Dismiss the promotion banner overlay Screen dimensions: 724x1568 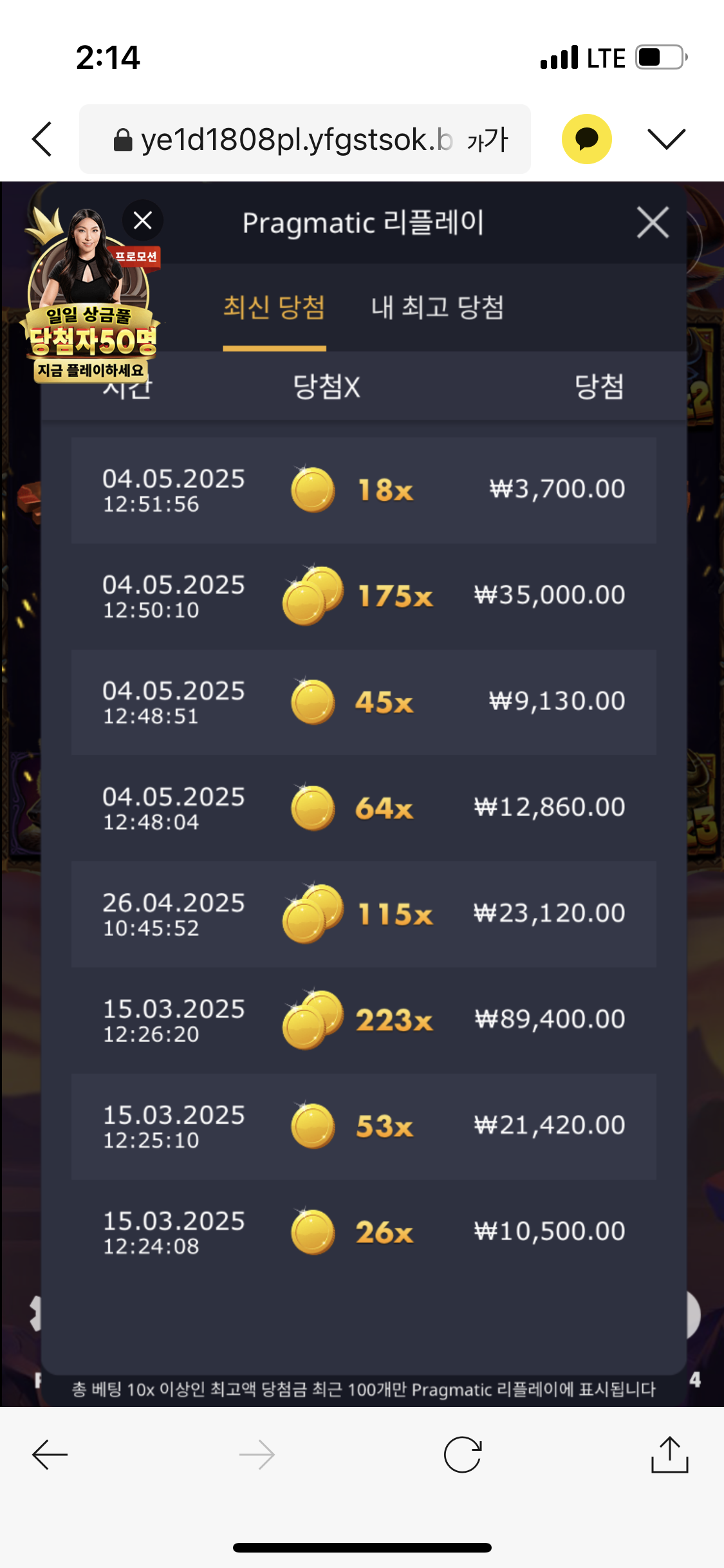click(143, 221)
